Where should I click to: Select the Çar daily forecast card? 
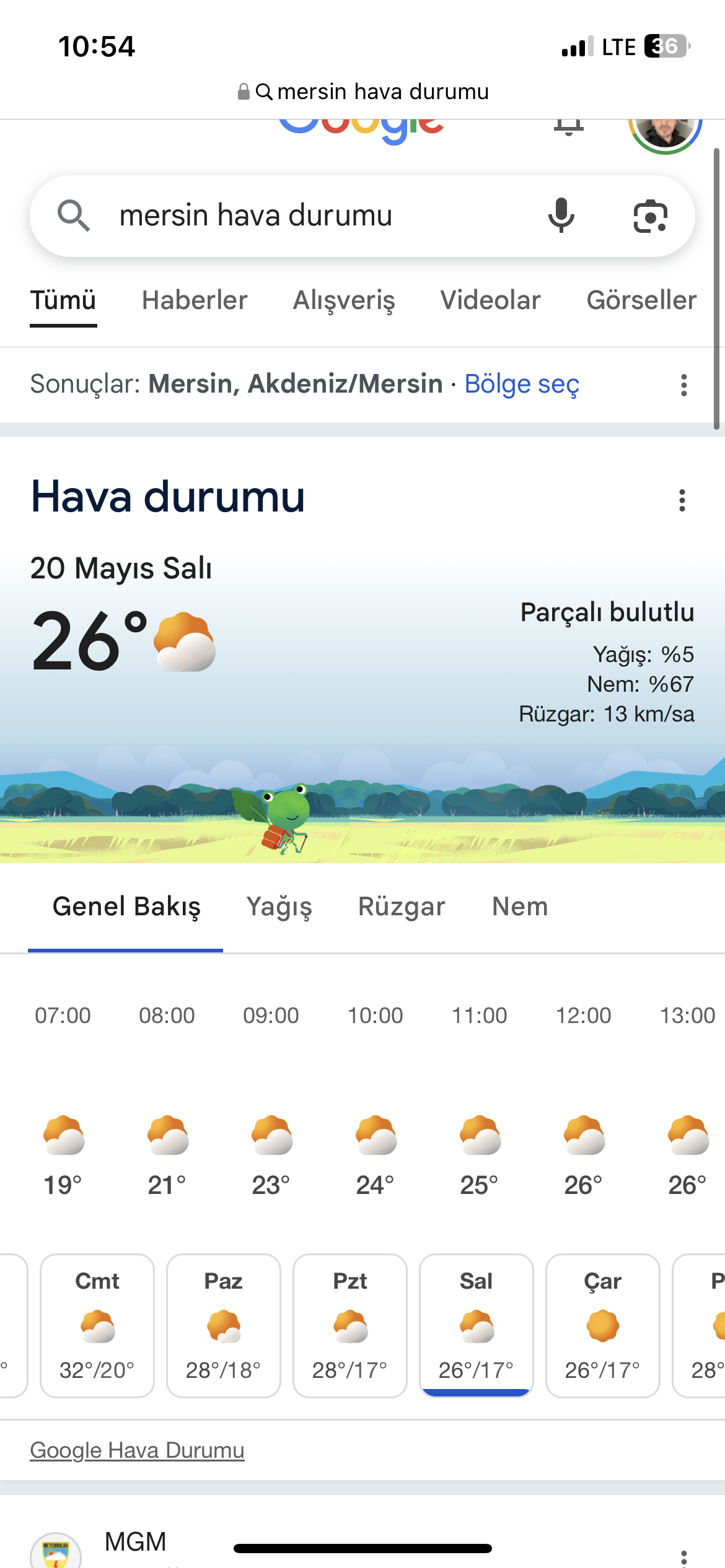click(602, 1325)
